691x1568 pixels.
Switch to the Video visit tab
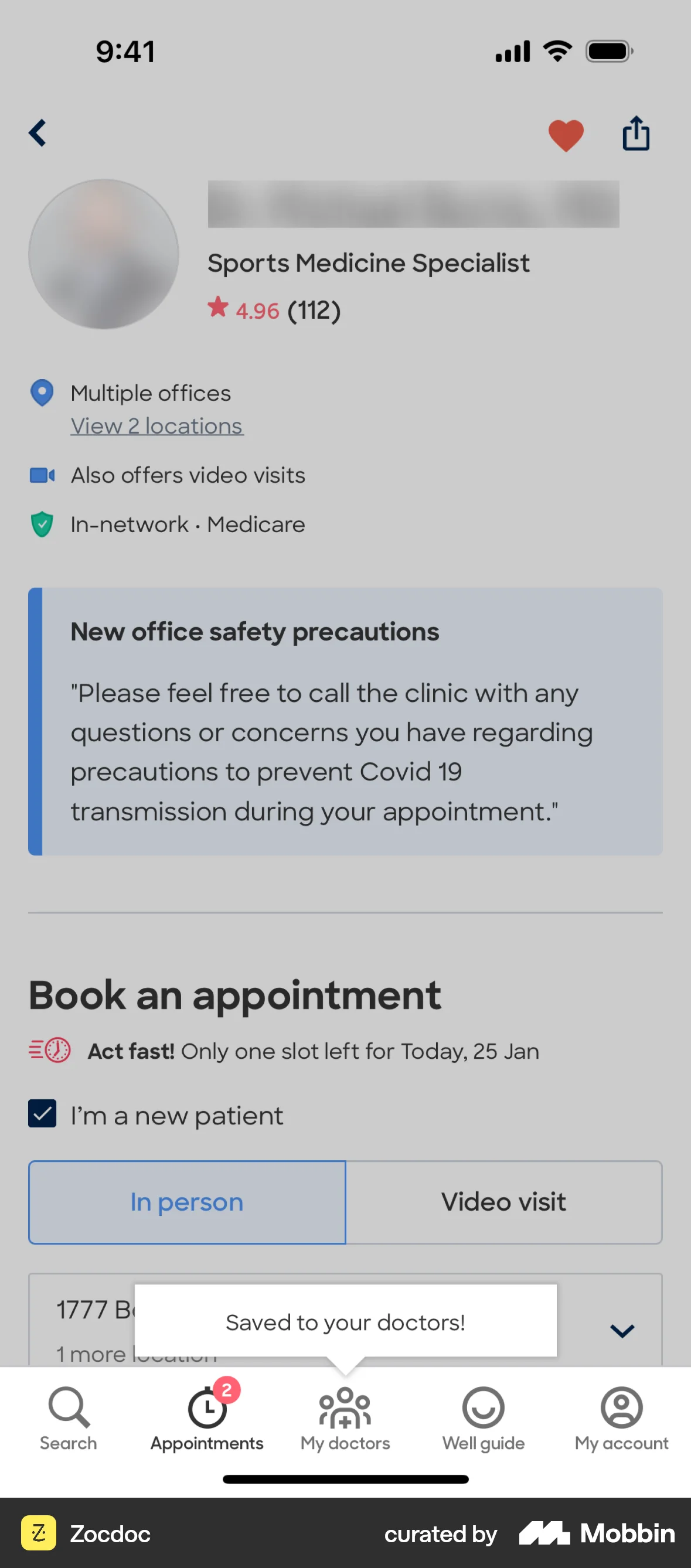(503, 1202)
